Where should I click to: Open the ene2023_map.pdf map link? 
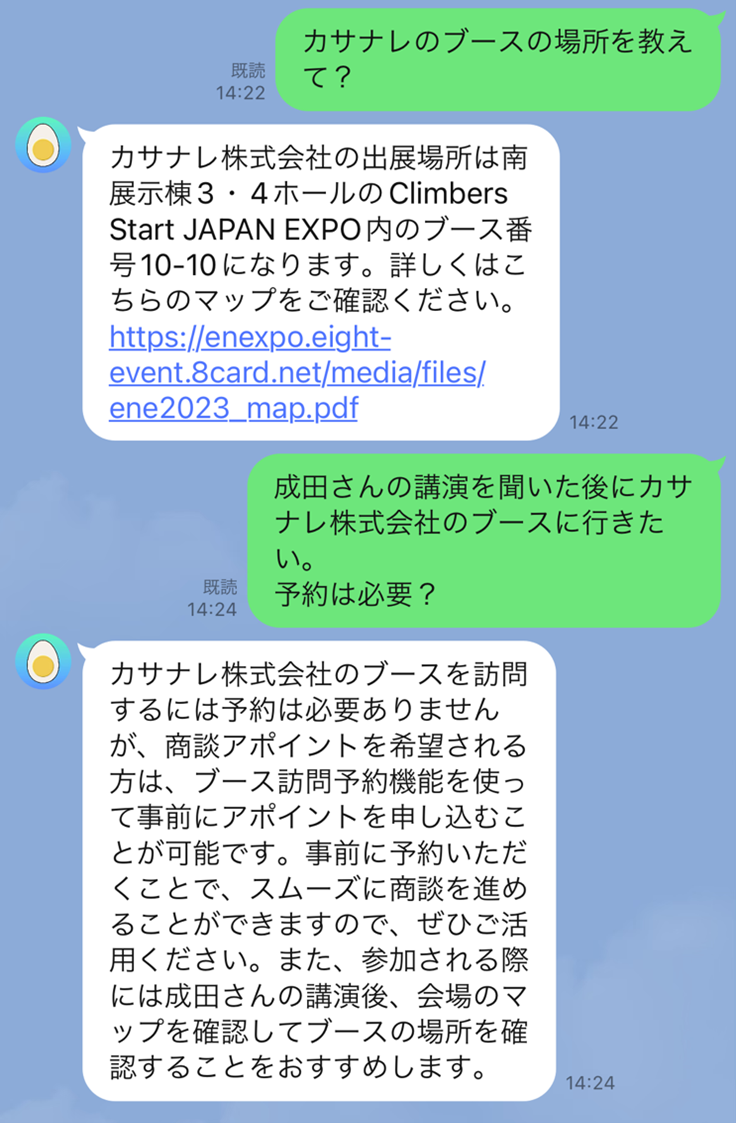297,373
